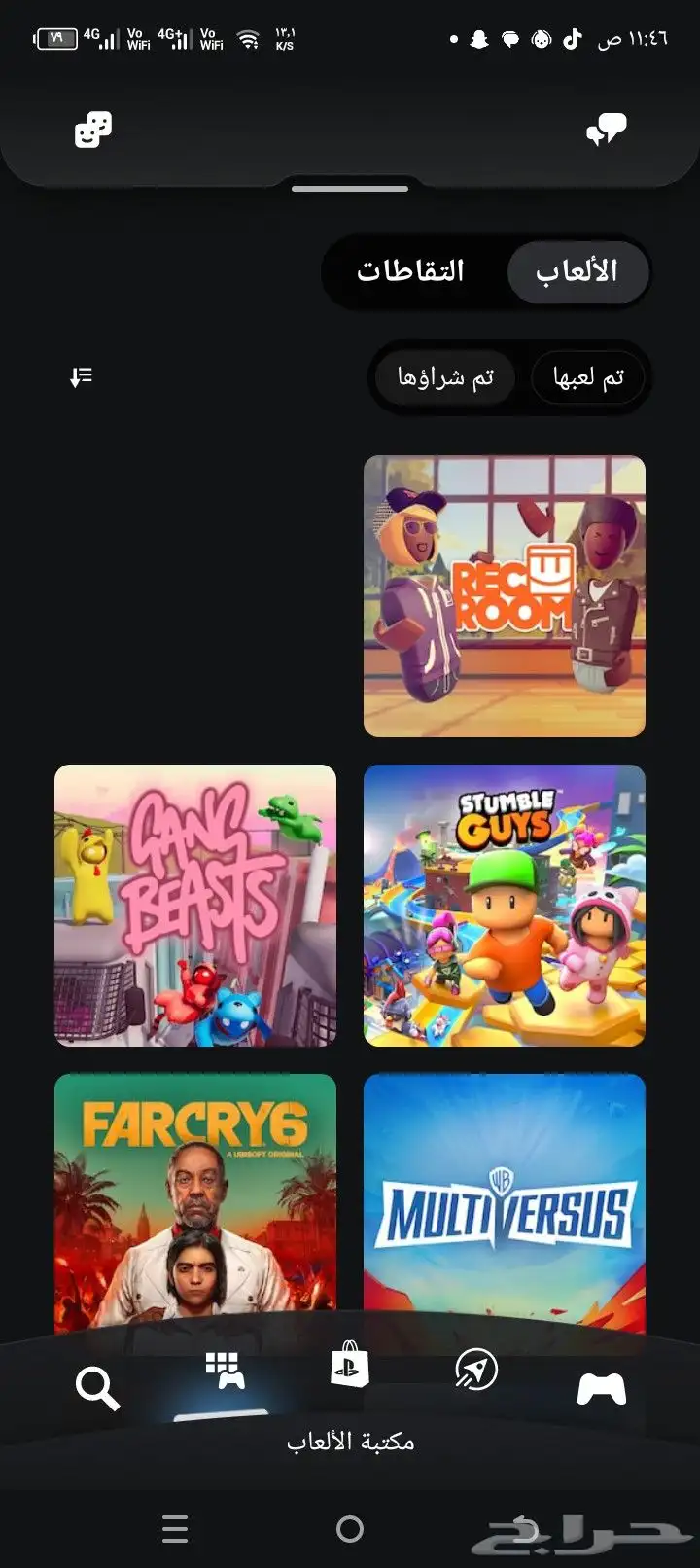Open the explore compass tab
700x1568 pixels.
click(476, 1370)
